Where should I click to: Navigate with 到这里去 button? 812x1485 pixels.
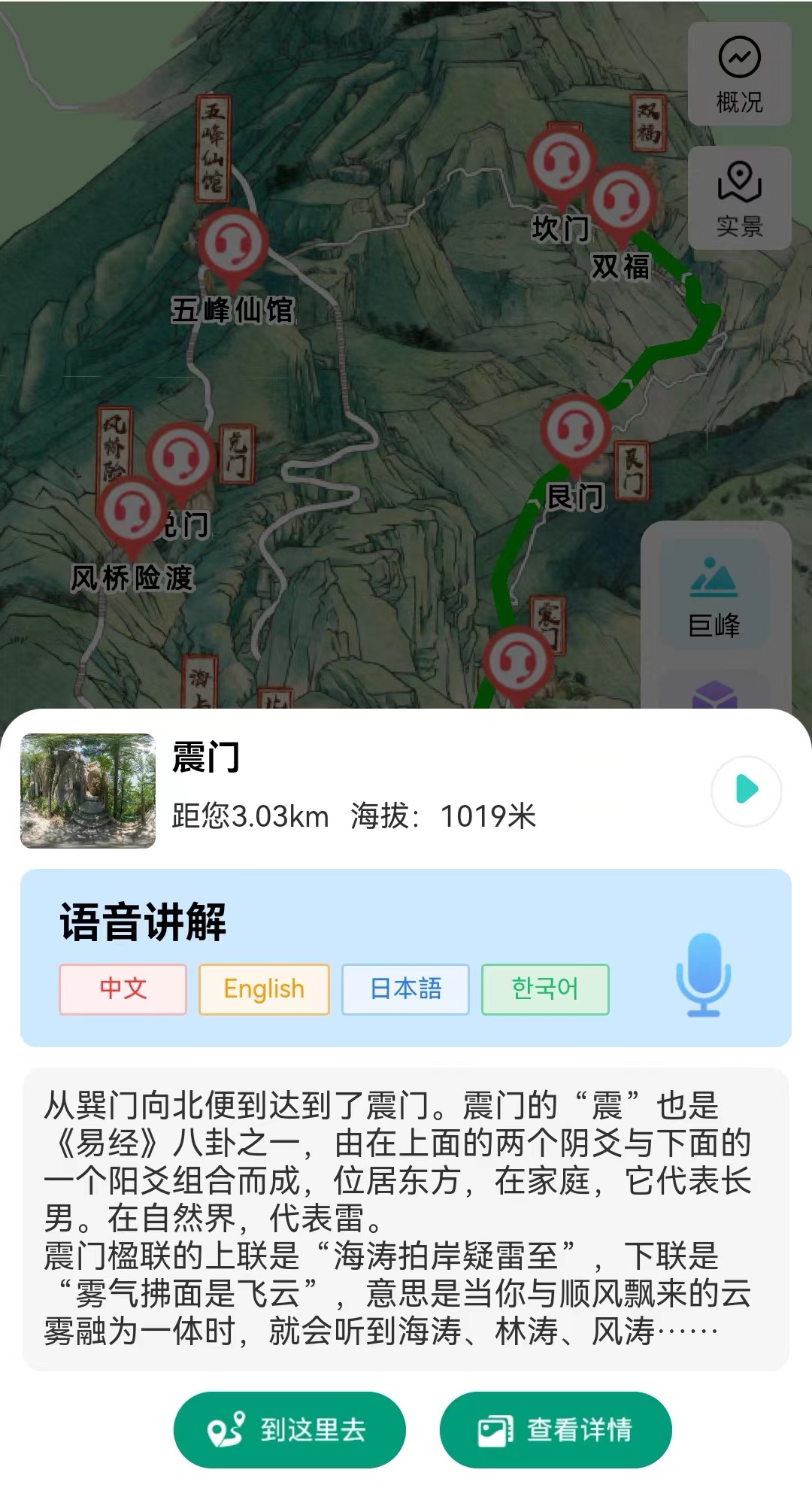point(289,1429)
